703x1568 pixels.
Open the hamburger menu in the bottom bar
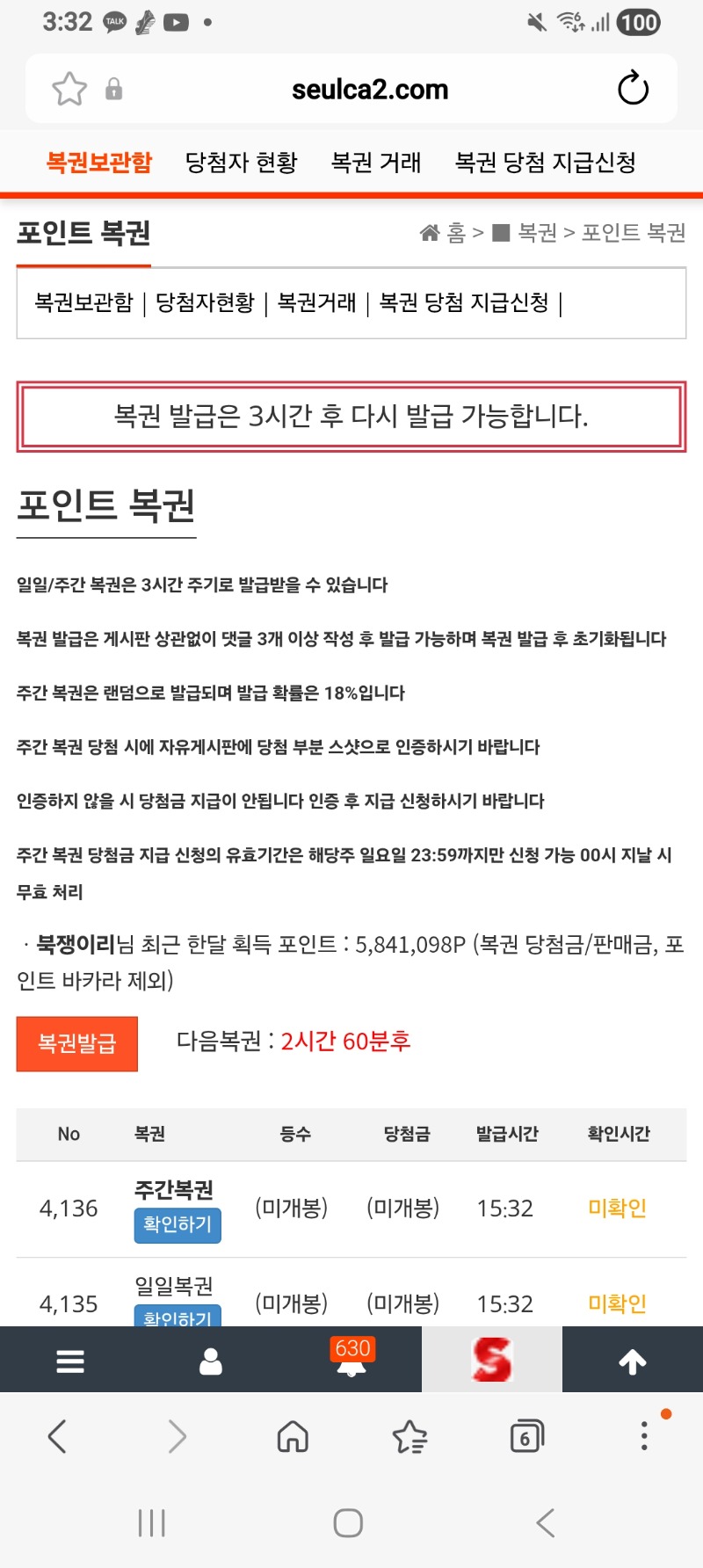pyautogui.click(x=70, y=1361)
